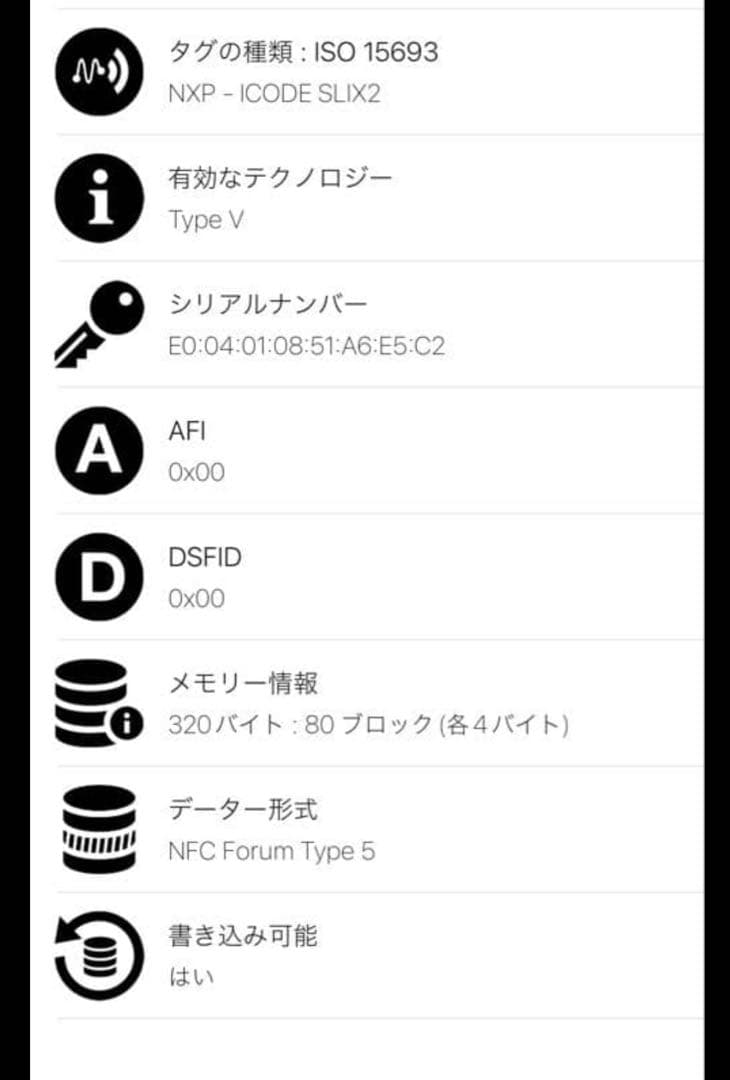
Task: Click the serial number E0:04:01:08:51:A6:E5:C2
Action: tap(307, 347)
